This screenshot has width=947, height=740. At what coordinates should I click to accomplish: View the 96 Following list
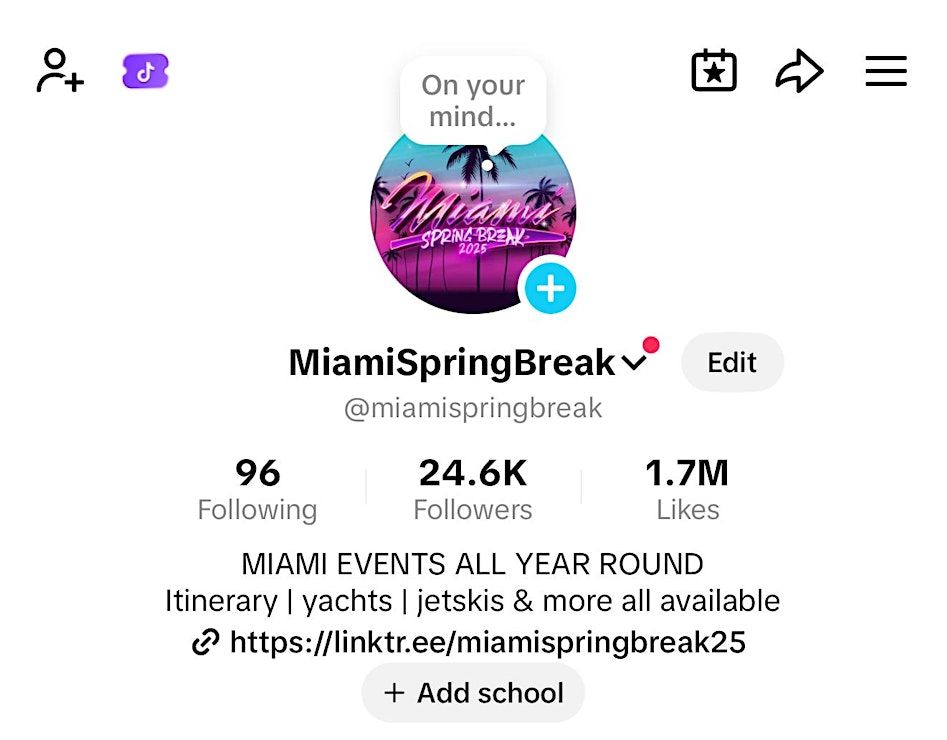[x=257, y=489]
